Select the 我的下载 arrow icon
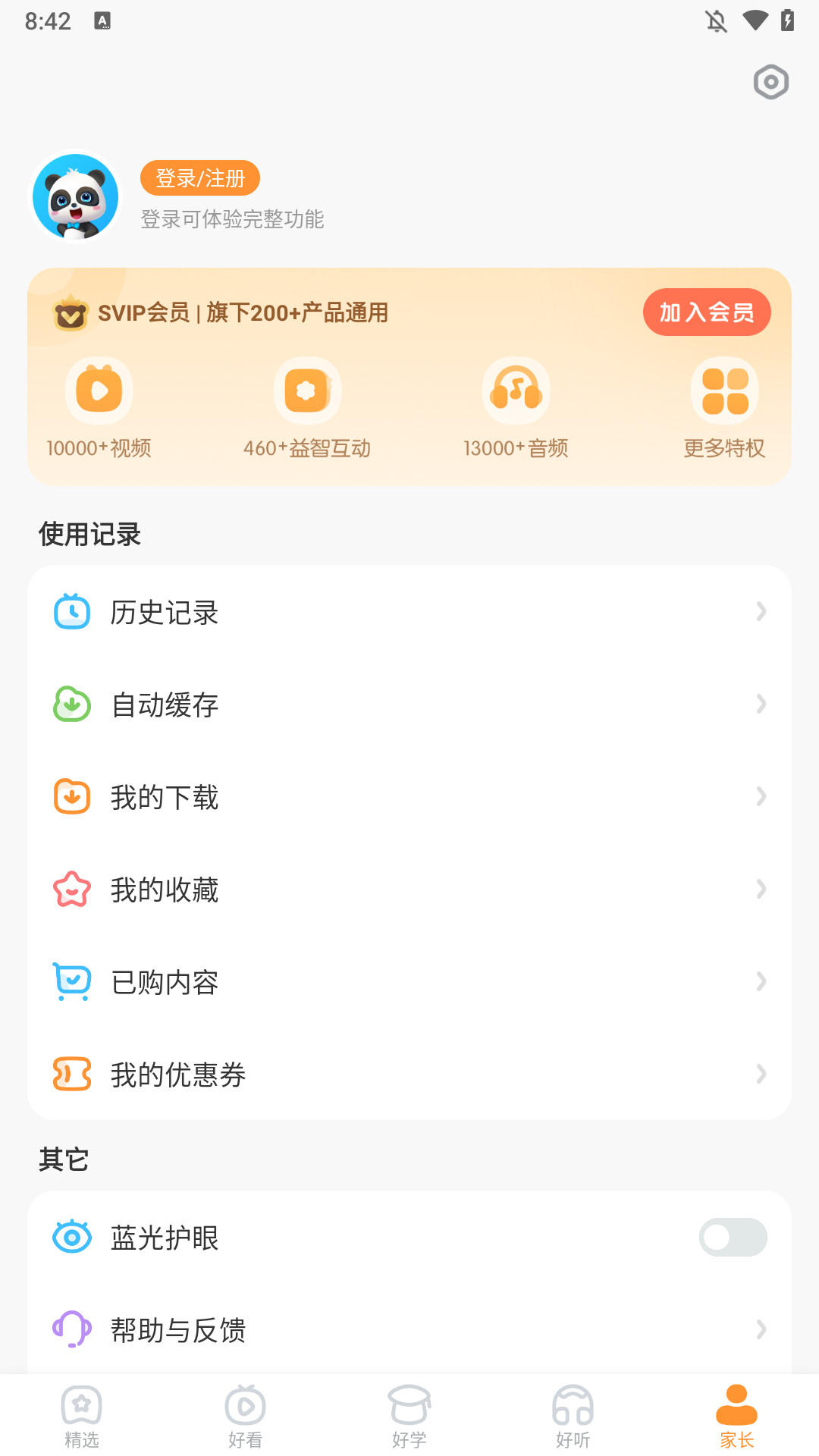819x1456 pixels. pos(71,797)
